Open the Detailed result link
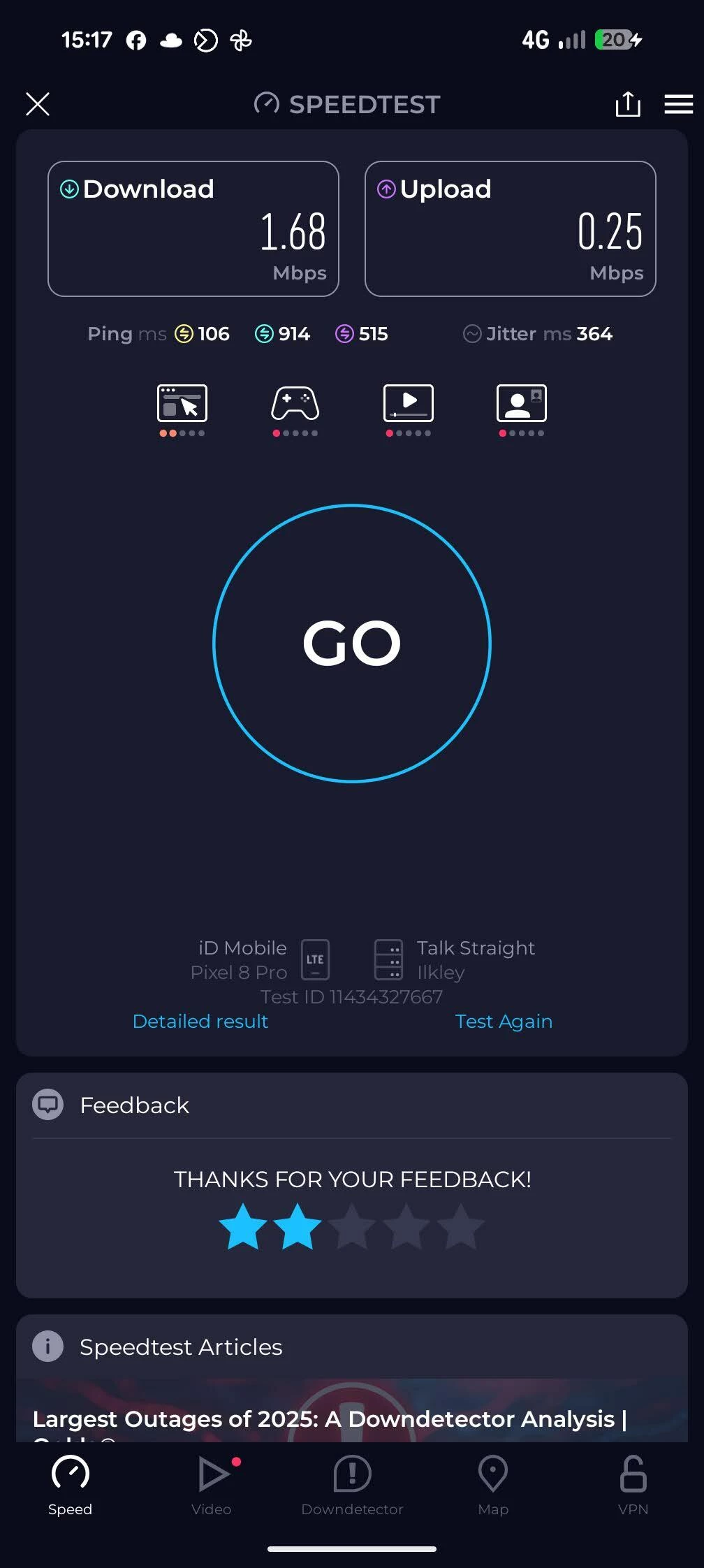 point(200,1021)
